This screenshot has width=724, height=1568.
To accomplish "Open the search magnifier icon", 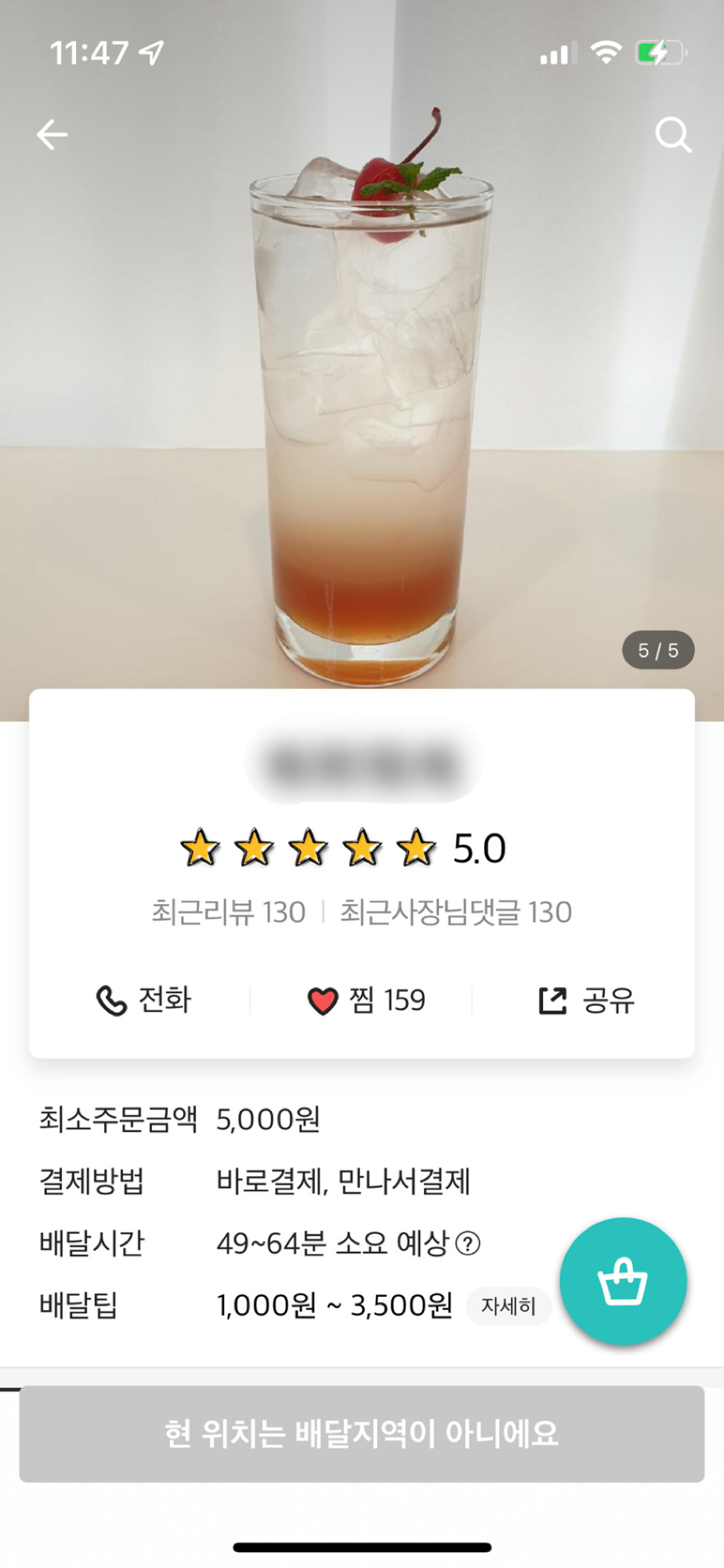I will coord(672,135).
